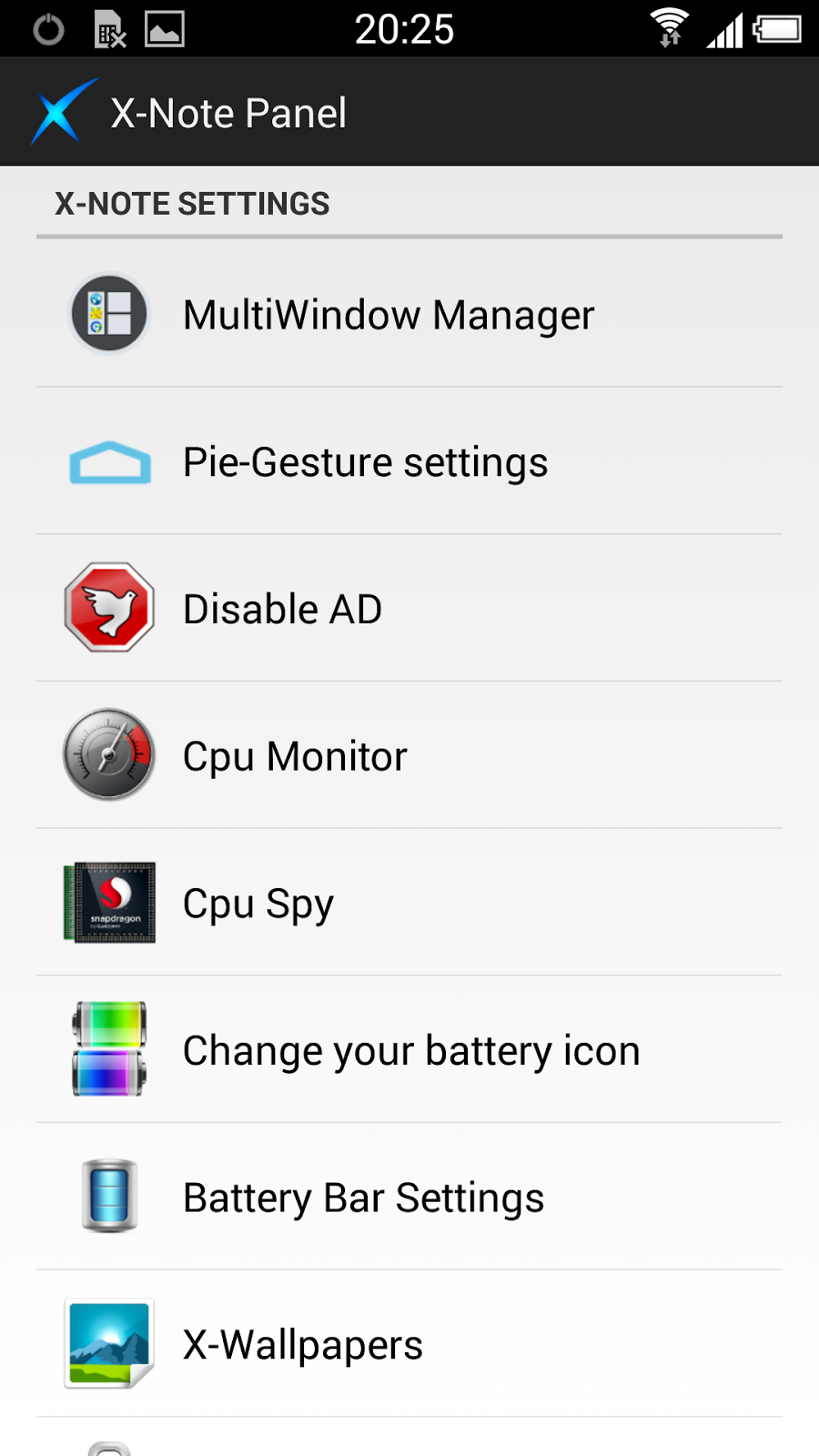The image size is (819, 1456).
Task: Open MultiWindow Manager
Action: tap(389, 315)
